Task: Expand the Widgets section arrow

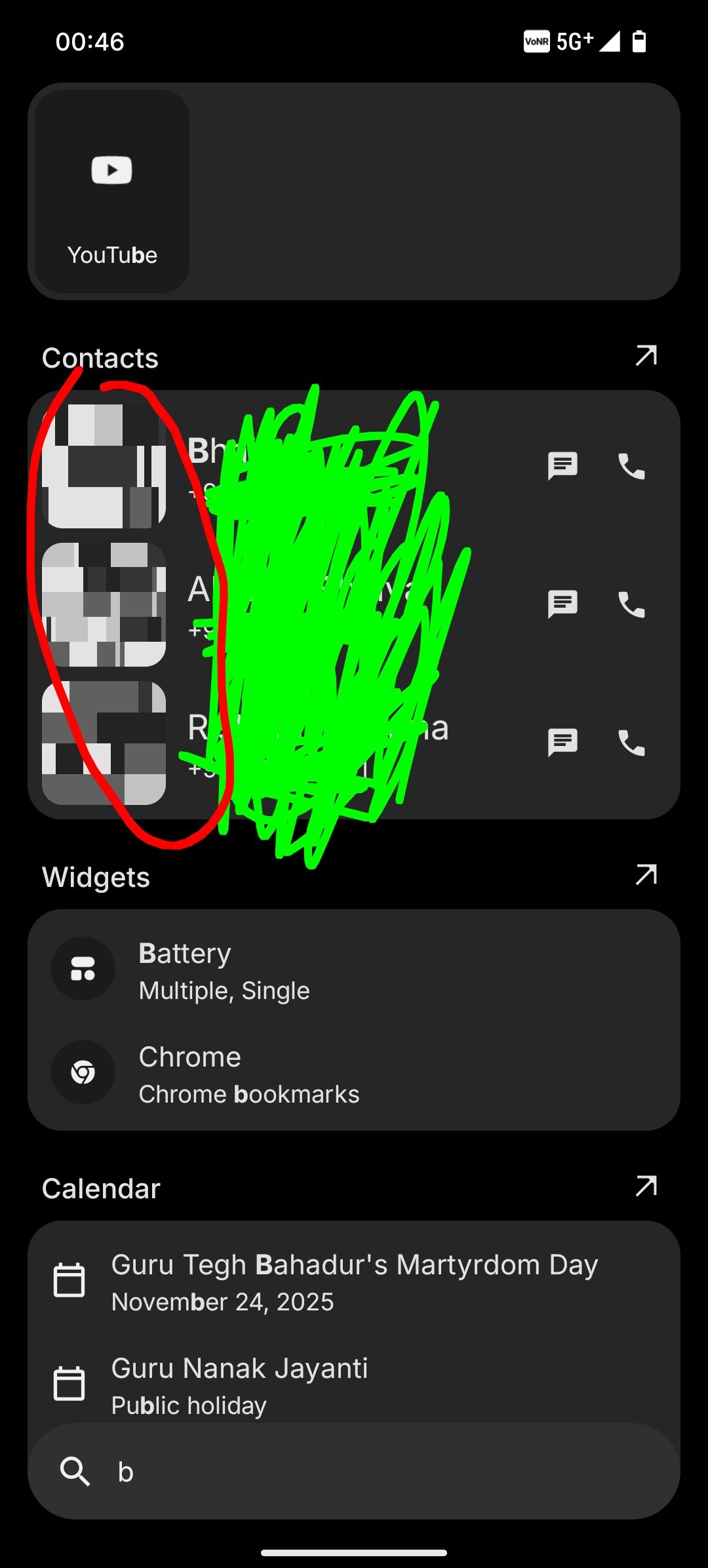Action: 646,875
